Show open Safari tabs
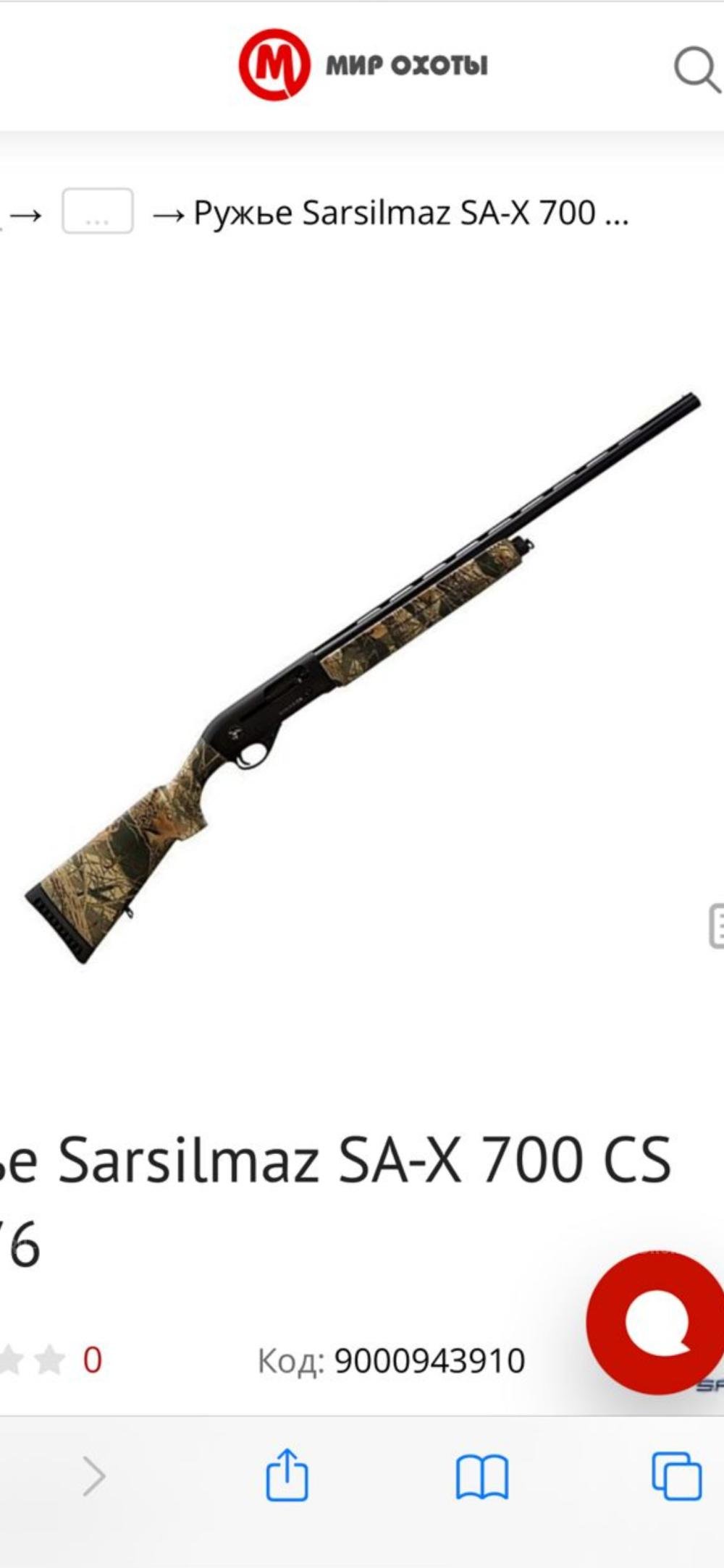 676,1475
